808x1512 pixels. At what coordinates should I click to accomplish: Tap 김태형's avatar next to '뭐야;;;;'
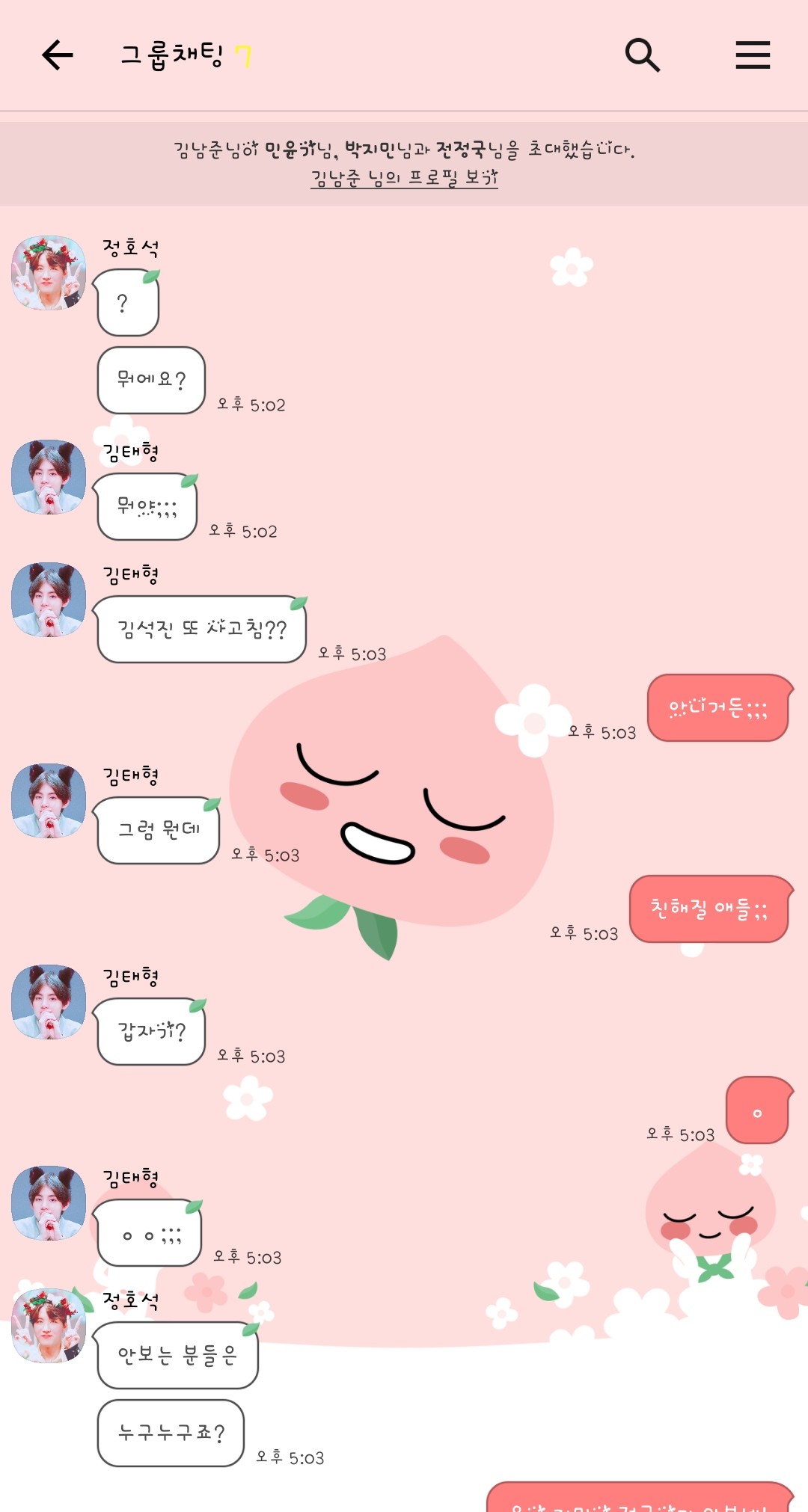[x=49, y=477]
